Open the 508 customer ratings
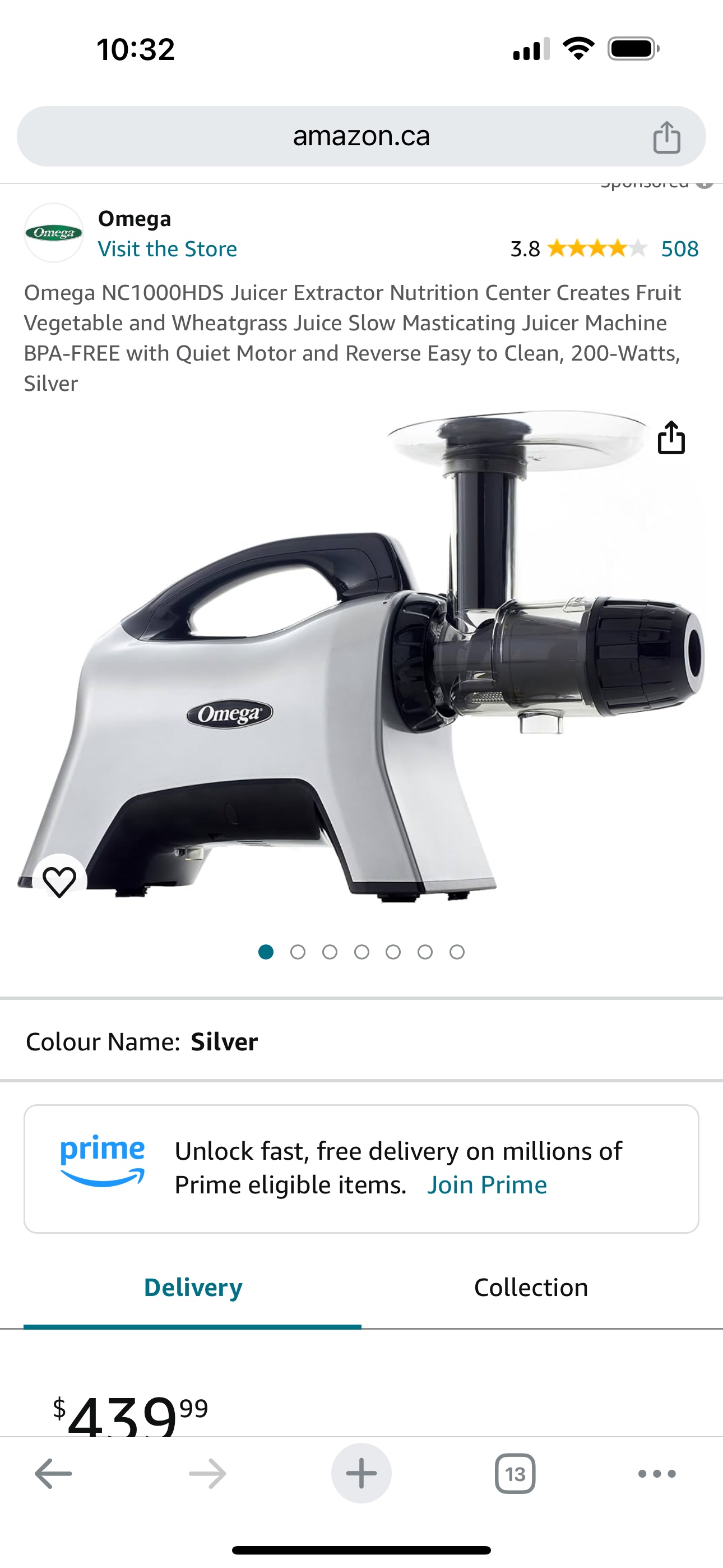Image resolution: width=723 pixels, height=1568 pixels. 679,249
